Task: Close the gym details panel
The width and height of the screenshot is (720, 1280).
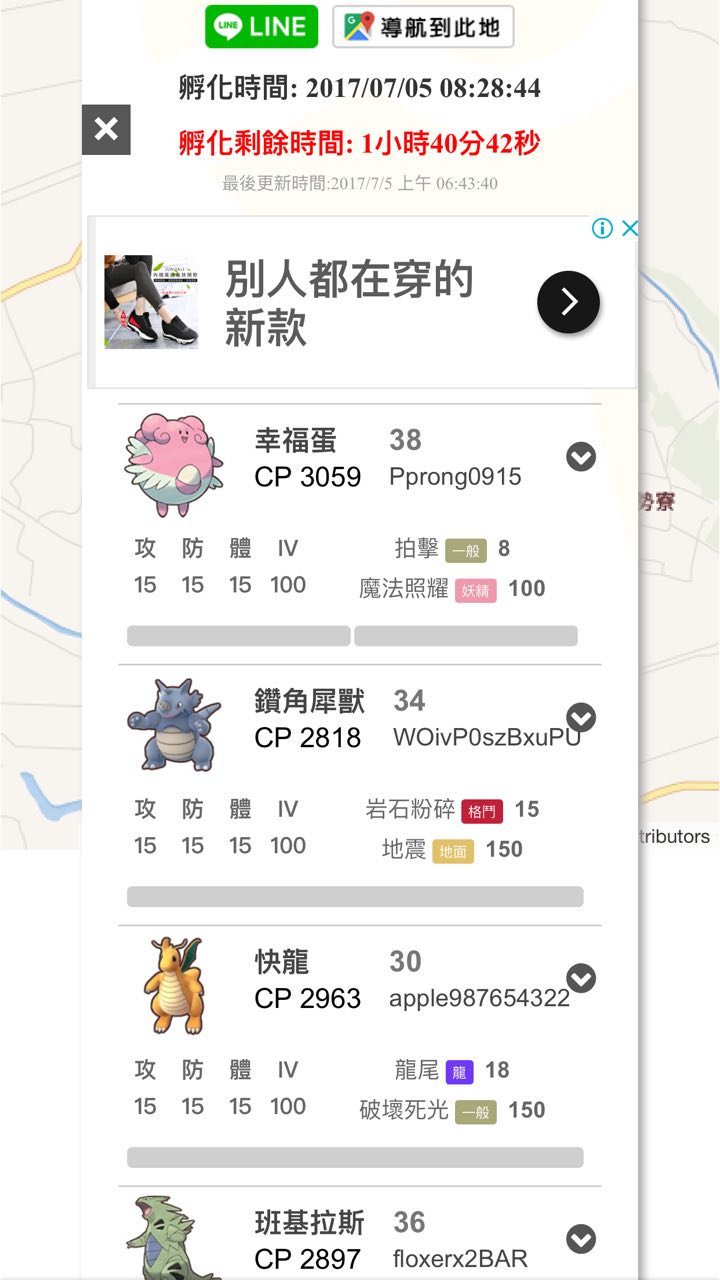Action: pyautogui.click(x=106, y=129)
